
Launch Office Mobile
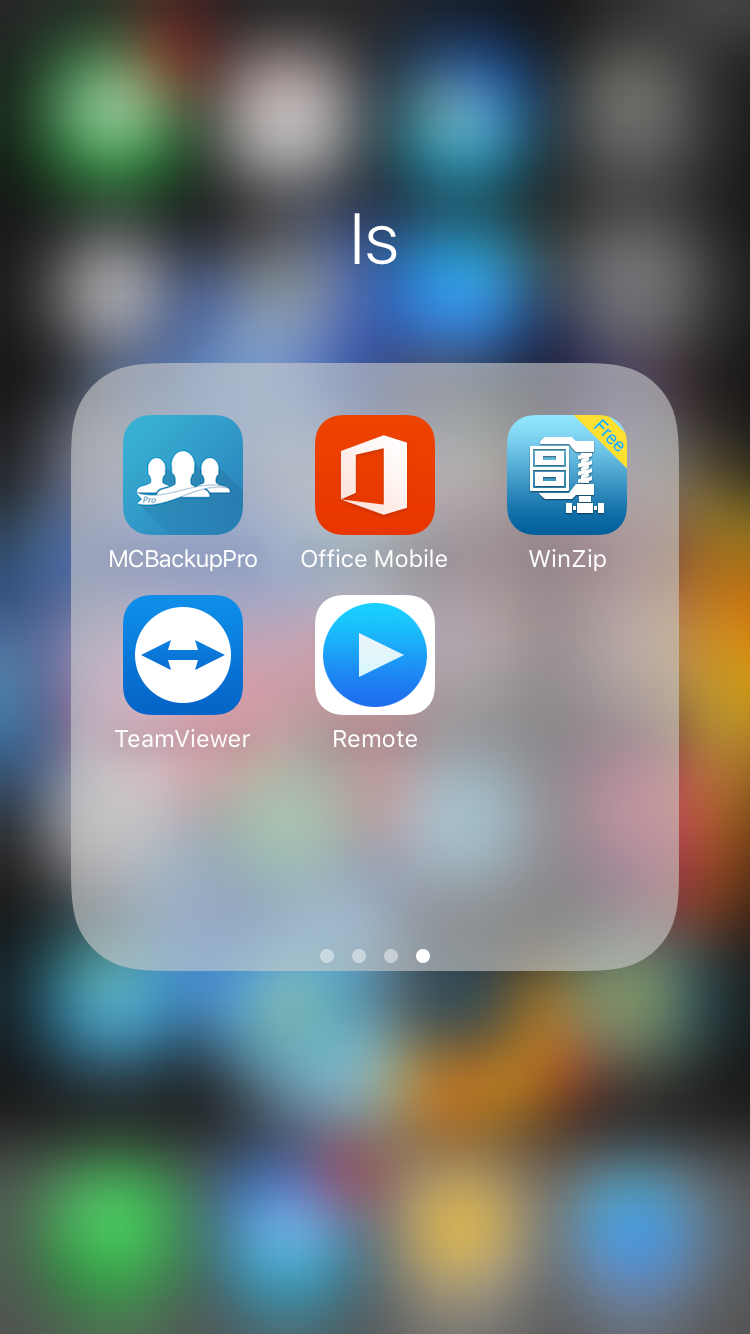pos(375,475)
